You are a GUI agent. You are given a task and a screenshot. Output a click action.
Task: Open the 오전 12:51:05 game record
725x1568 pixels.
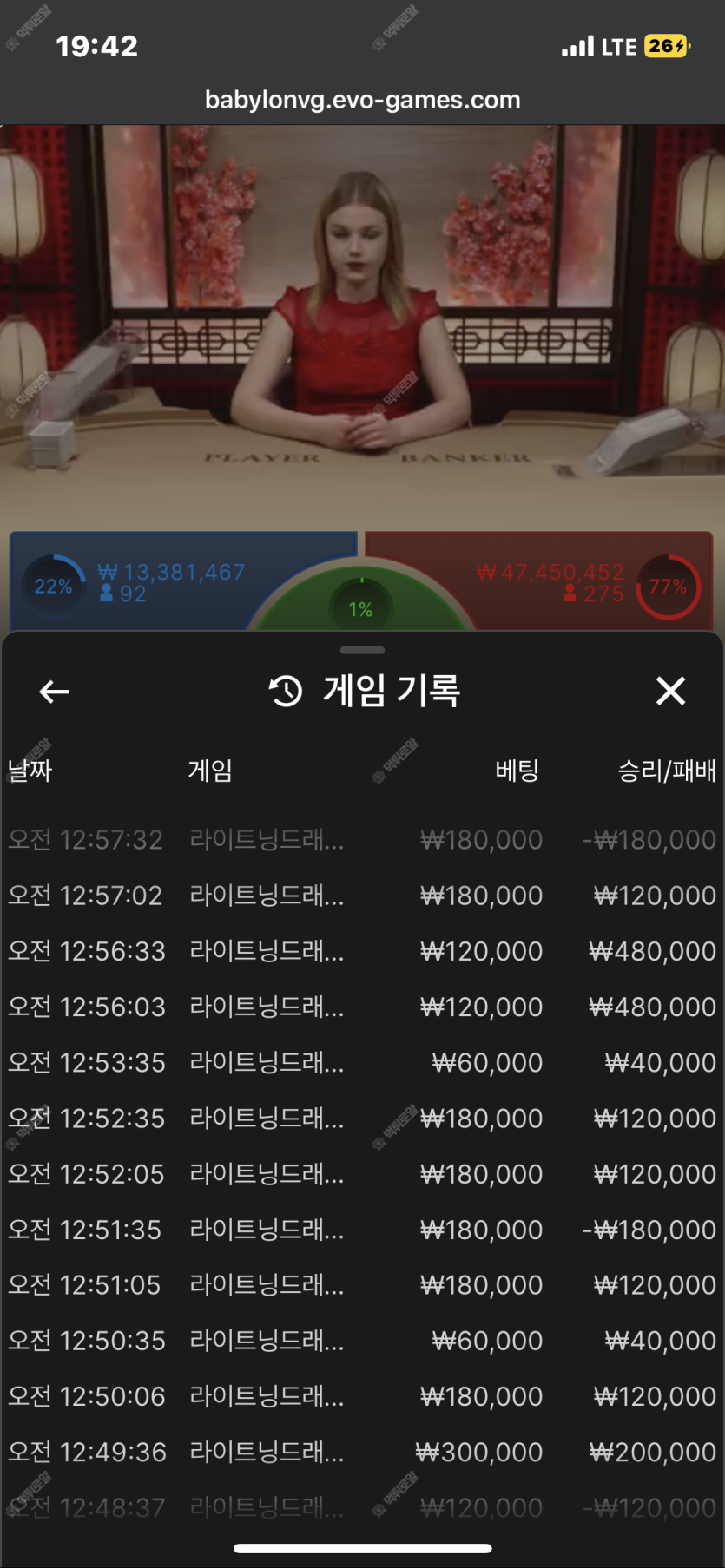[x=362, y=1285]
